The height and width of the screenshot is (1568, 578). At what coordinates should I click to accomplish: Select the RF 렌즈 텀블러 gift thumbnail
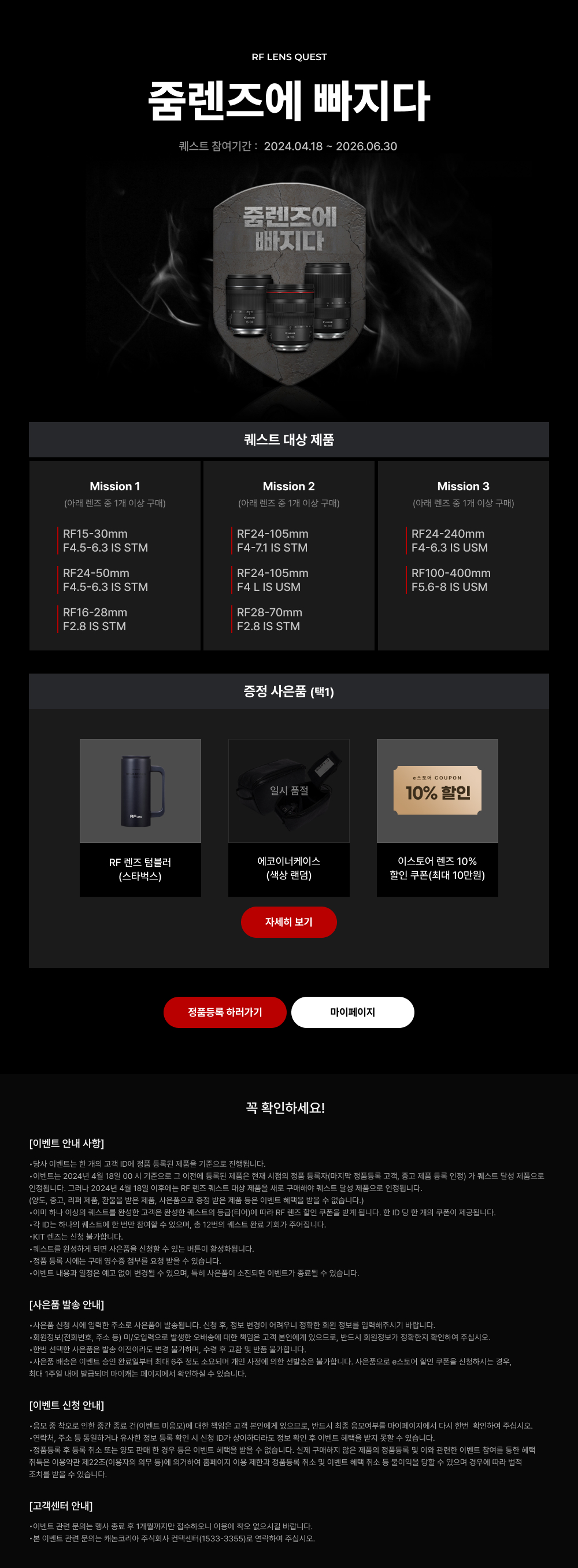click(140, 788)
